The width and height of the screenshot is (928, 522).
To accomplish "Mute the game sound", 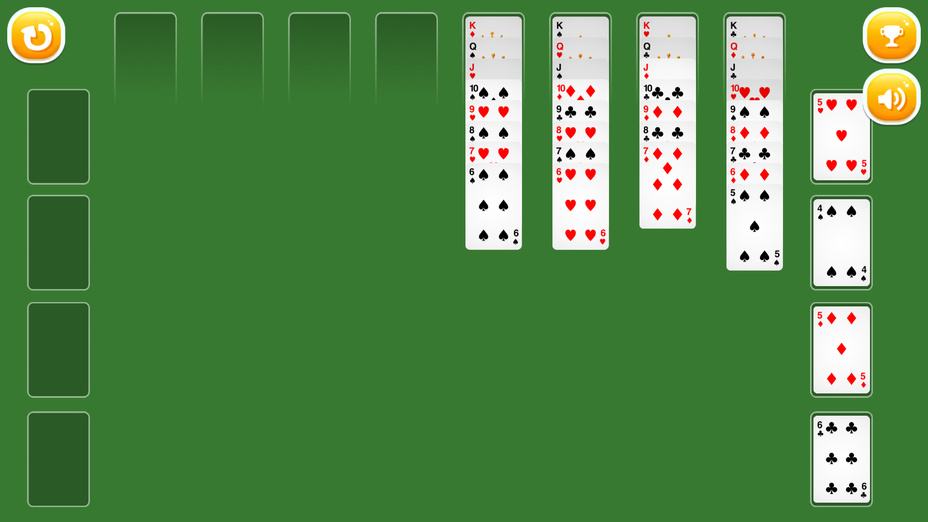I will [890, 97].
